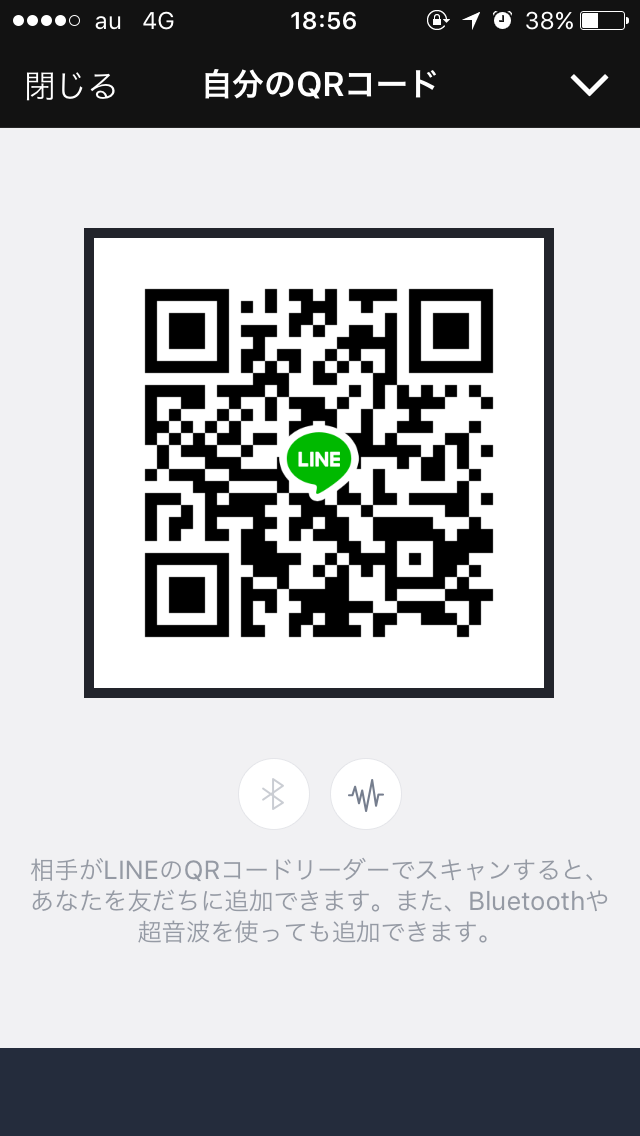
Task: Expand the dropdown chevron menu
Action: click(589, 85)
